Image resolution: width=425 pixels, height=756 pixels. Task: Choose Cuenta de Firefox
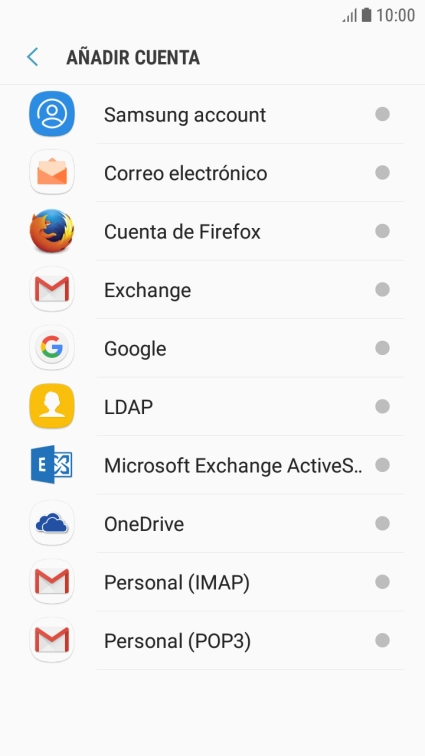pyautogui.click(x=212, y=231)
